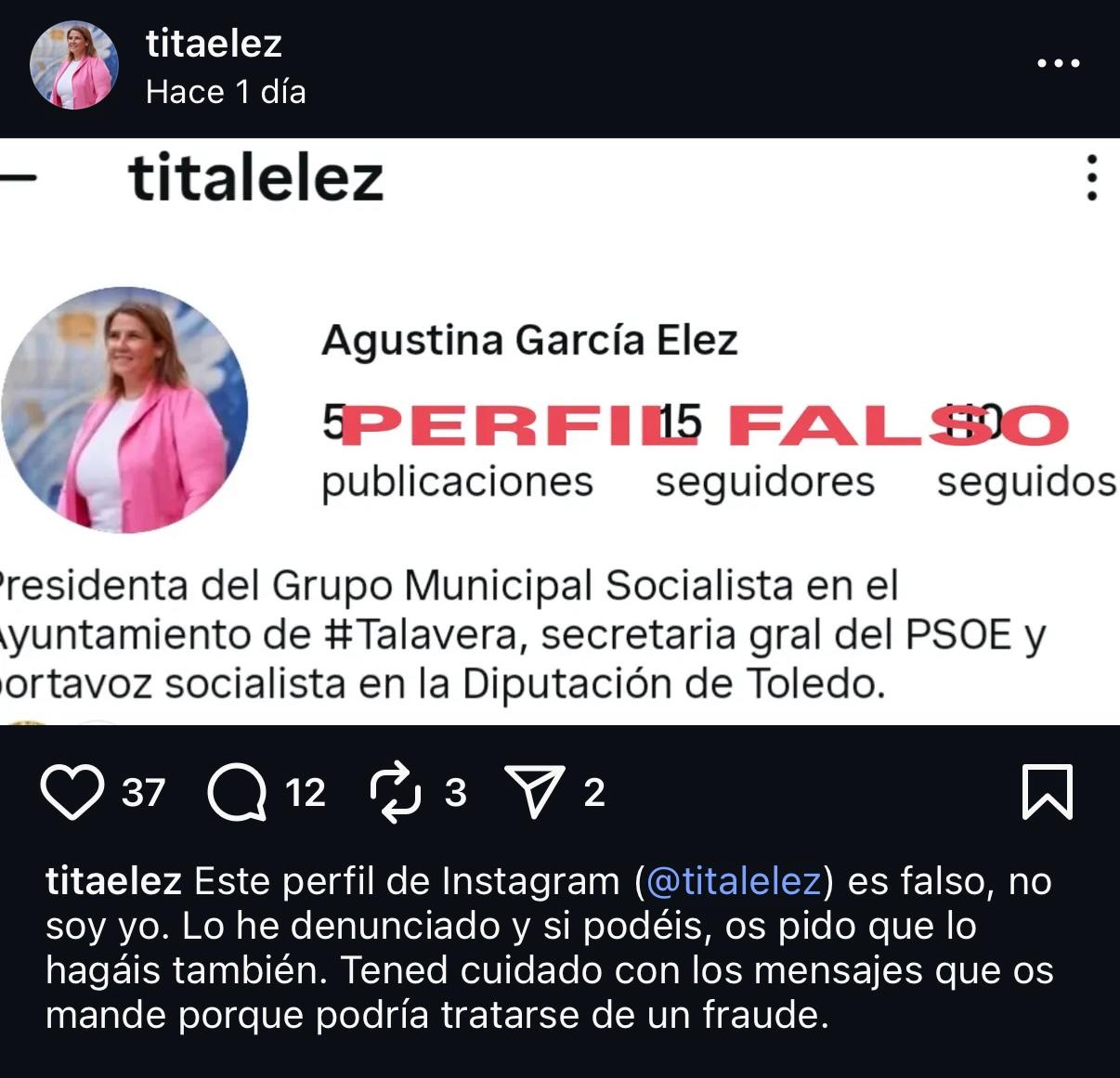Open the post's three-dot options menu
Viewport: 1120px width, 1078px height.
click(1058, 64)
